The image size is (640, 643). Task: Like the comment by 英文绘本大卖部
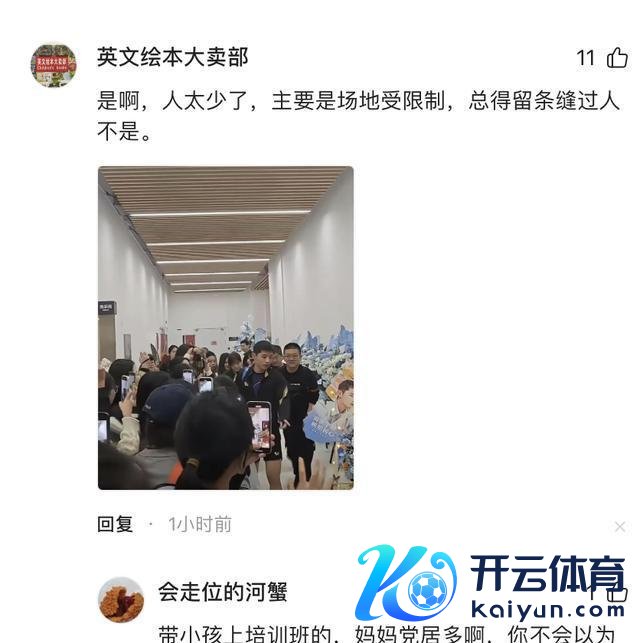click(616, 58)
